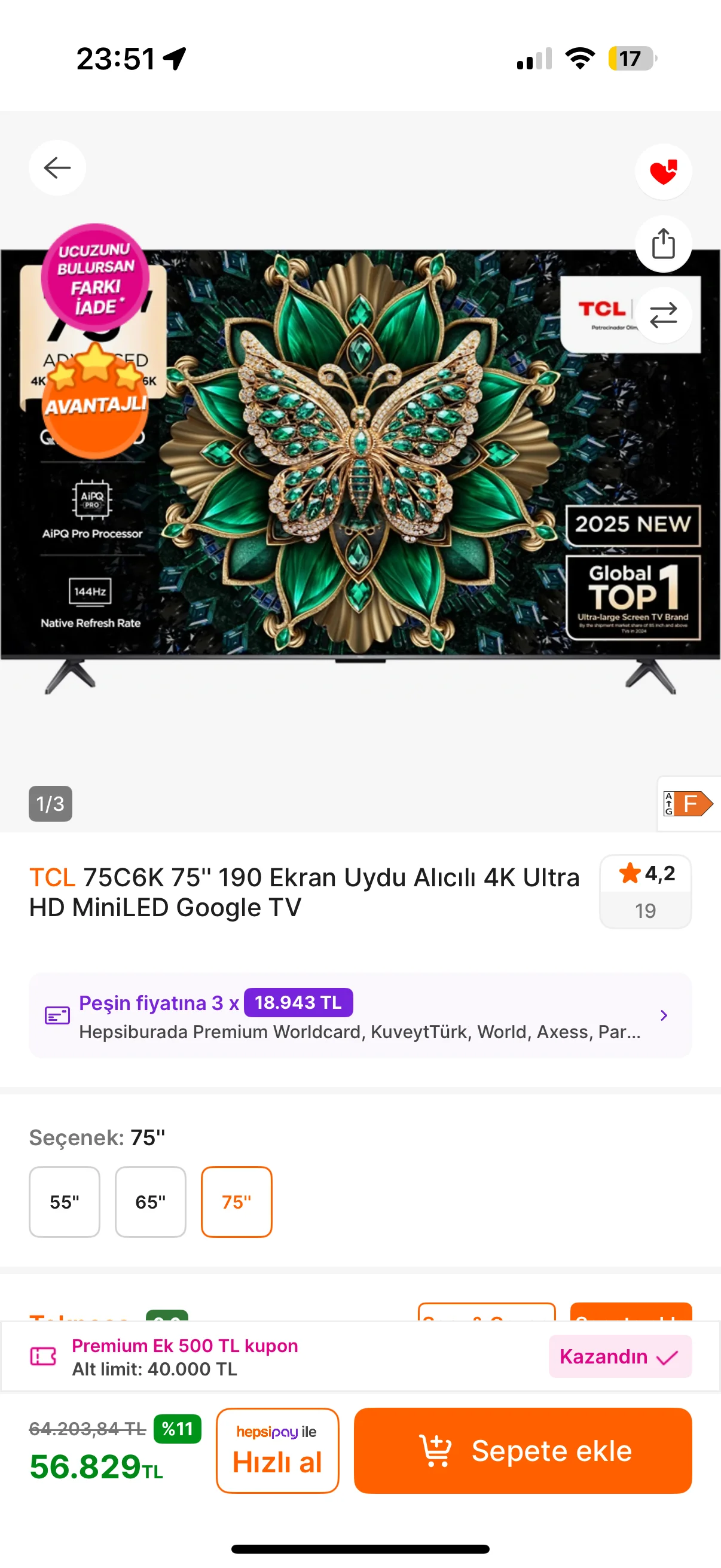This screenshot has width=721, height=1568.
Task: Open the compare products icon
Action: coord(662,315)
